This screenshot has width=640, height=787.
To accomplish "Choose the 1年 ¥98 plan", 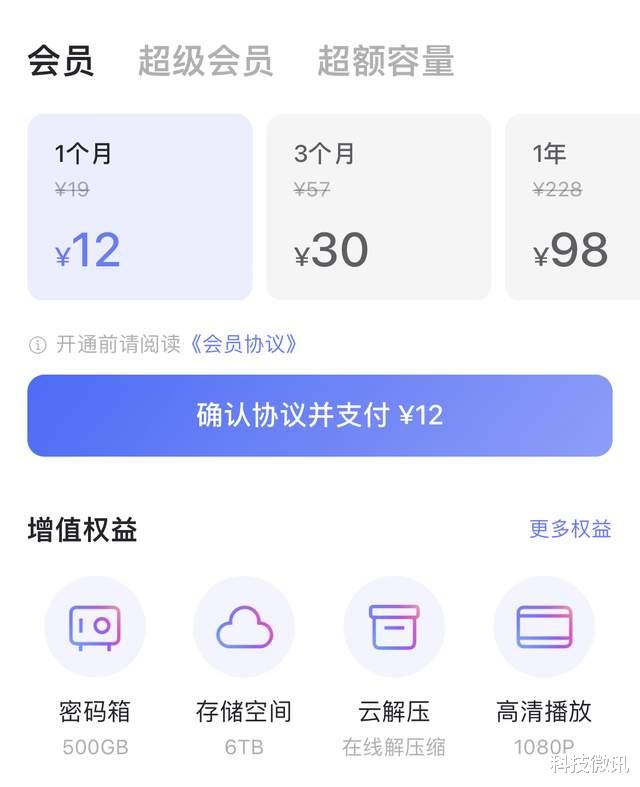I will point(575,207).
